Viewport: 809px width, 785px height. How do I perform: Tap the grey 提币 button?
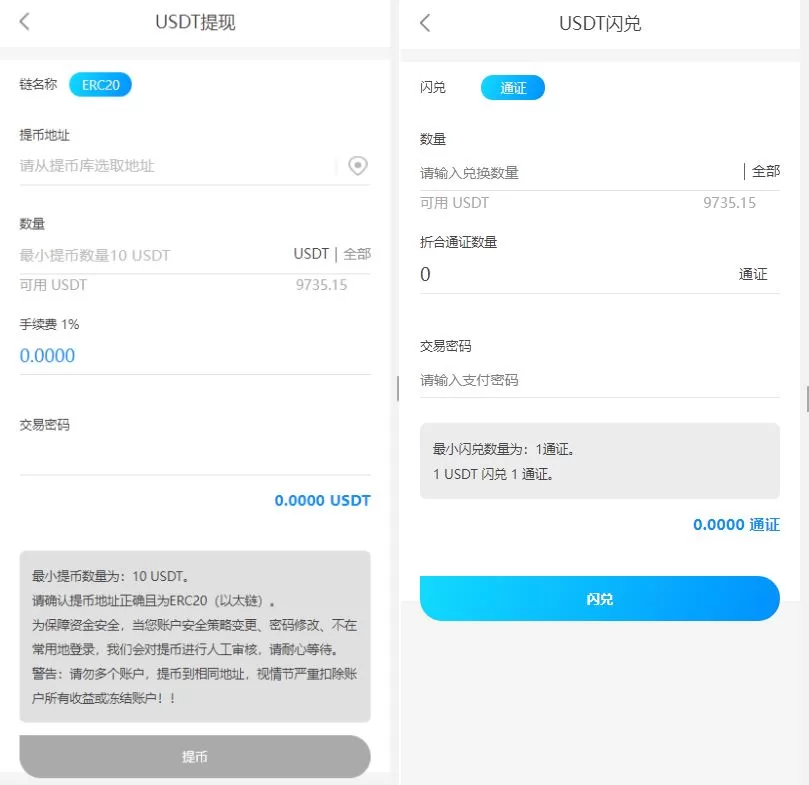(195, 757)
